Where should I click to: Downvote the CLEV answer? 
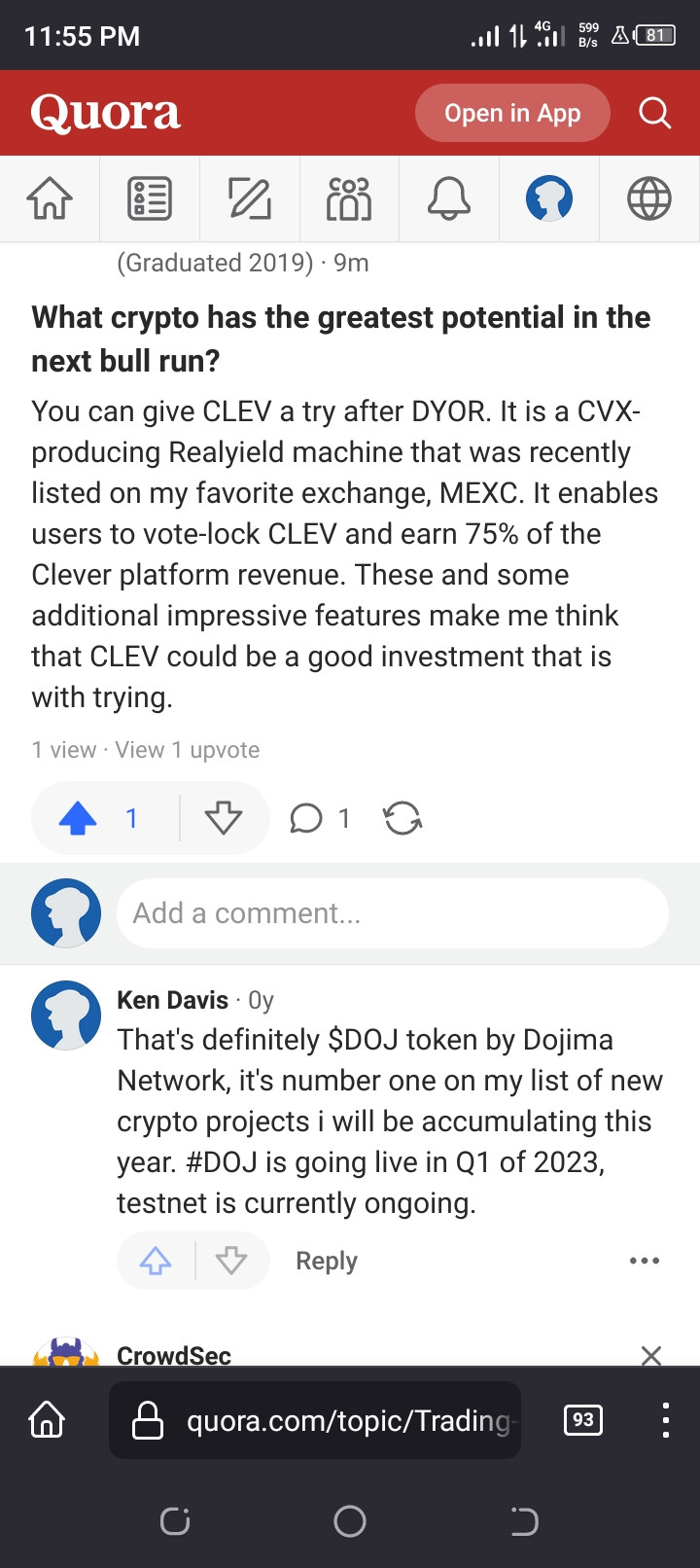pos(224,819)
